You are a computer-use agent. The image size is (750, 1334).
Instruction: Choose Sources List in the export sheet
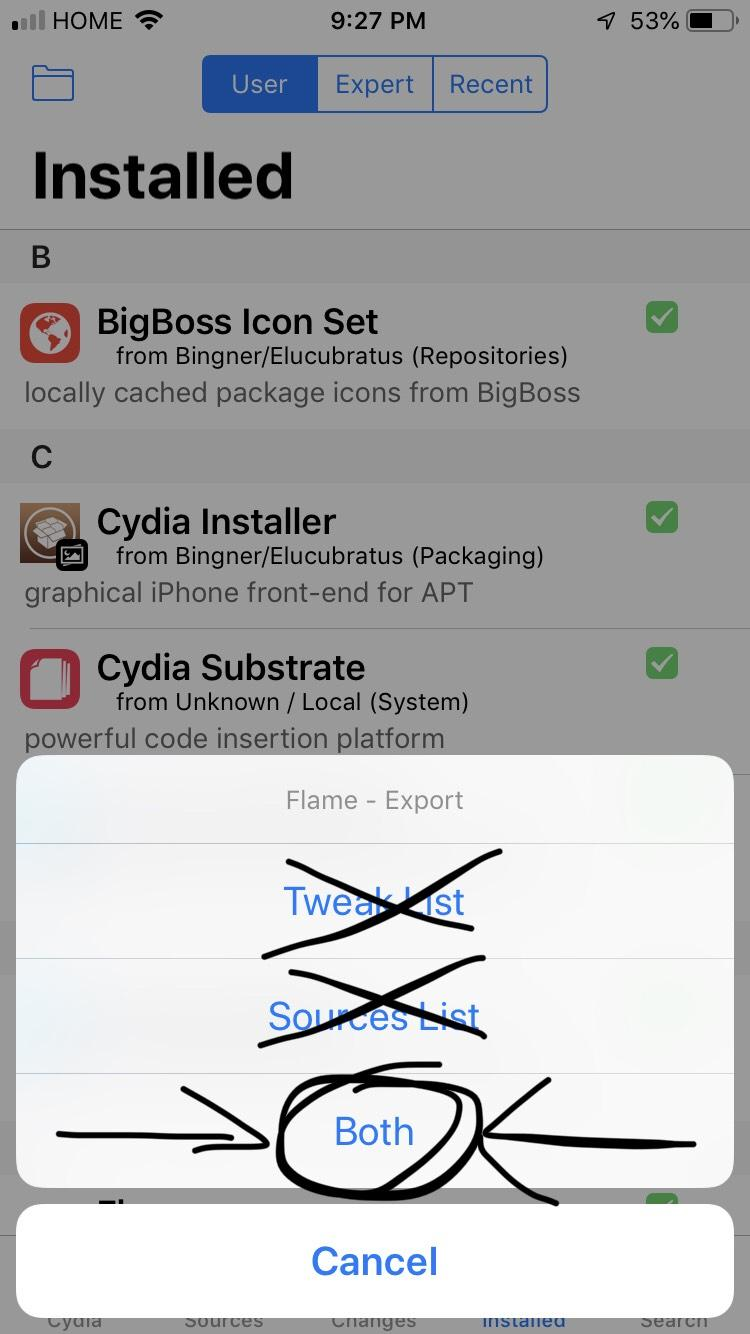click(x=374, y=1016)
